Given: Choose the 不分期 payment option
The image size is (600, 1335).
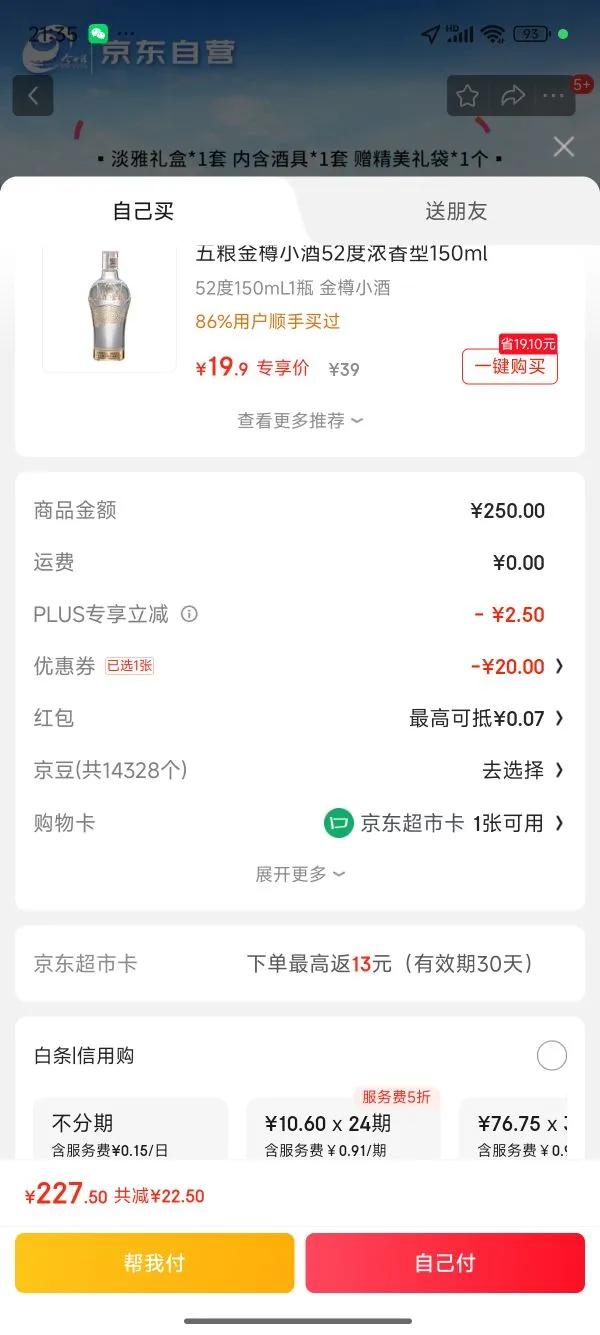Looking at the screenshot, I should (130, 1130).
